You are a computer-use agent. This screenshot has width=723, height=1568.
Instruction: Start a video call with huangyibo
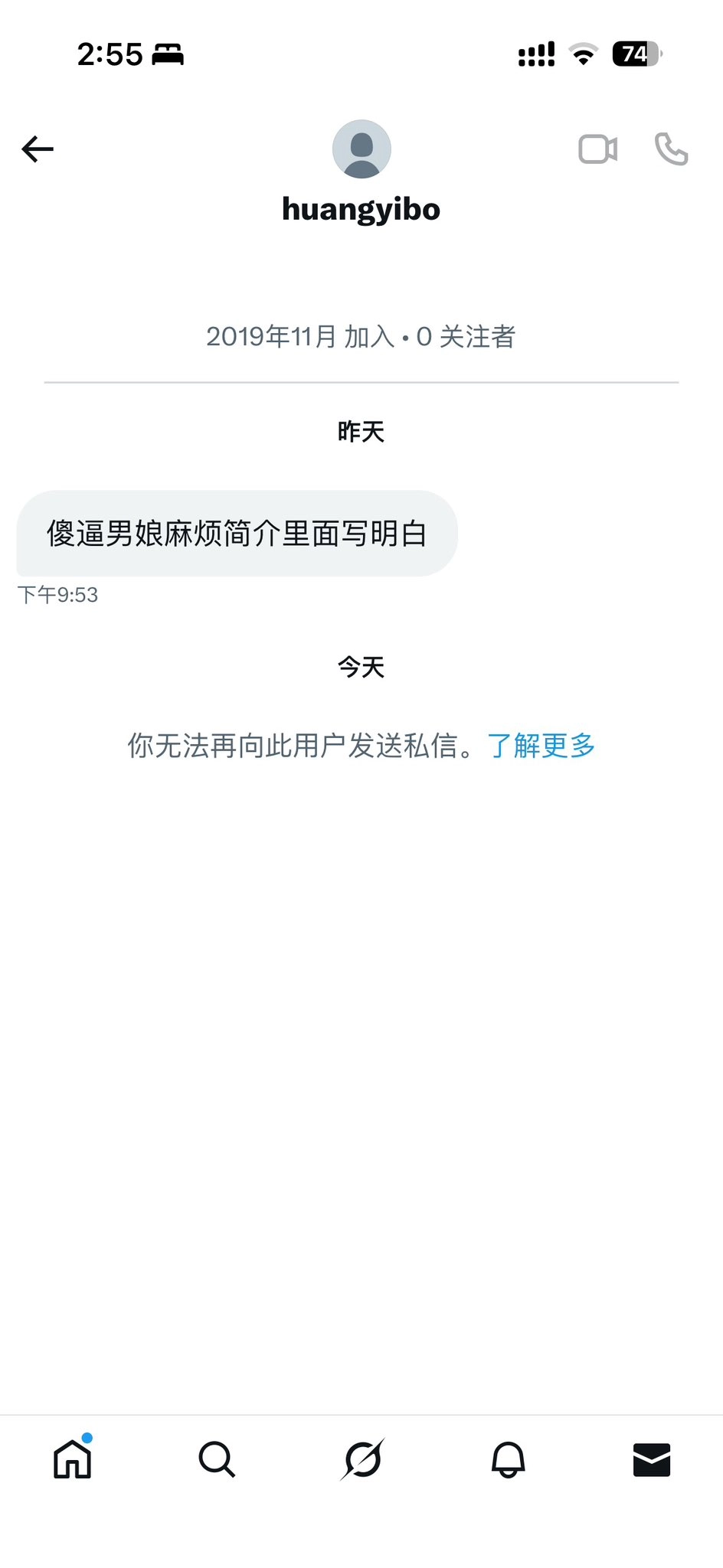point(597,149)
